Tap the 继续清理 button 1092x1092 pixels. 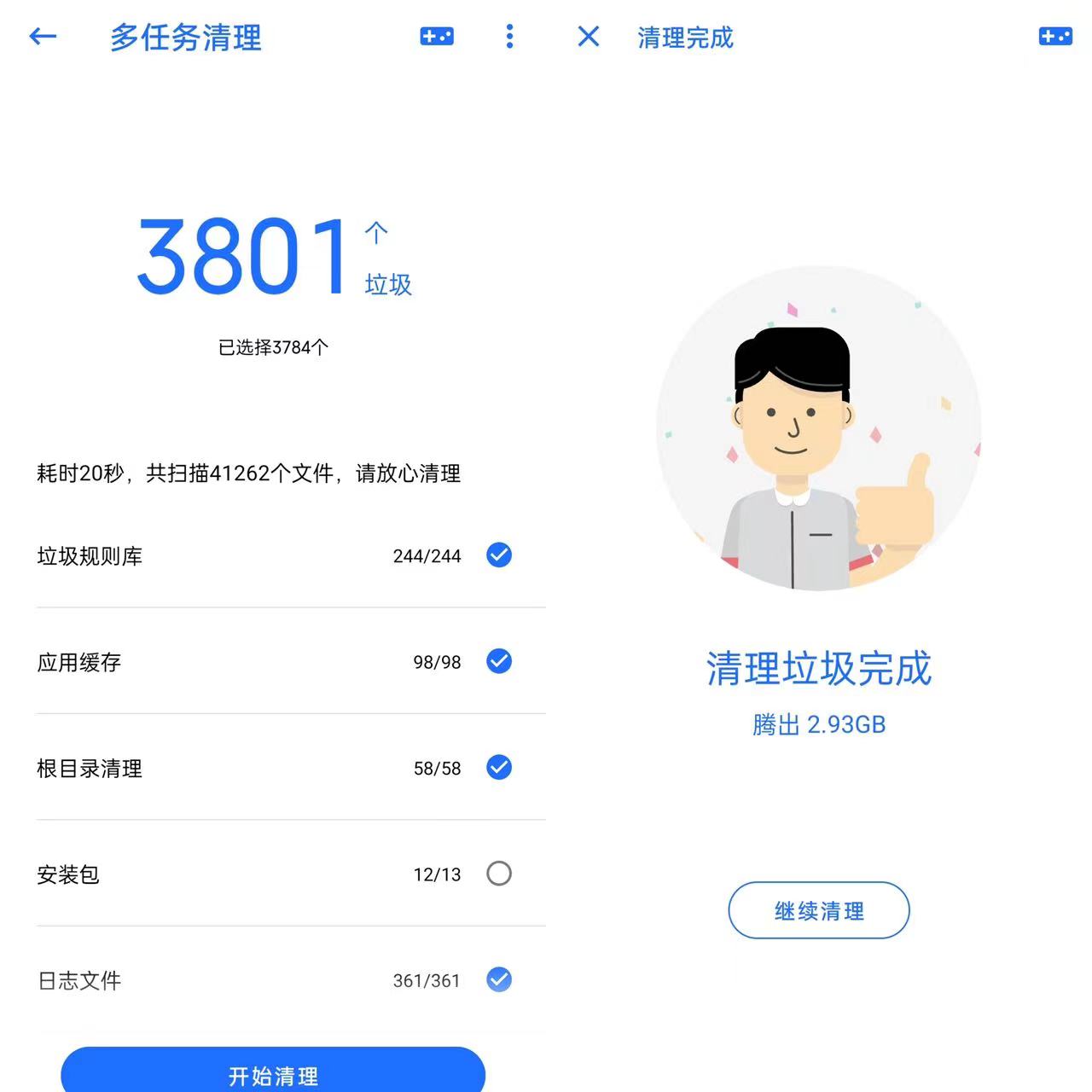tap(819, 910)
